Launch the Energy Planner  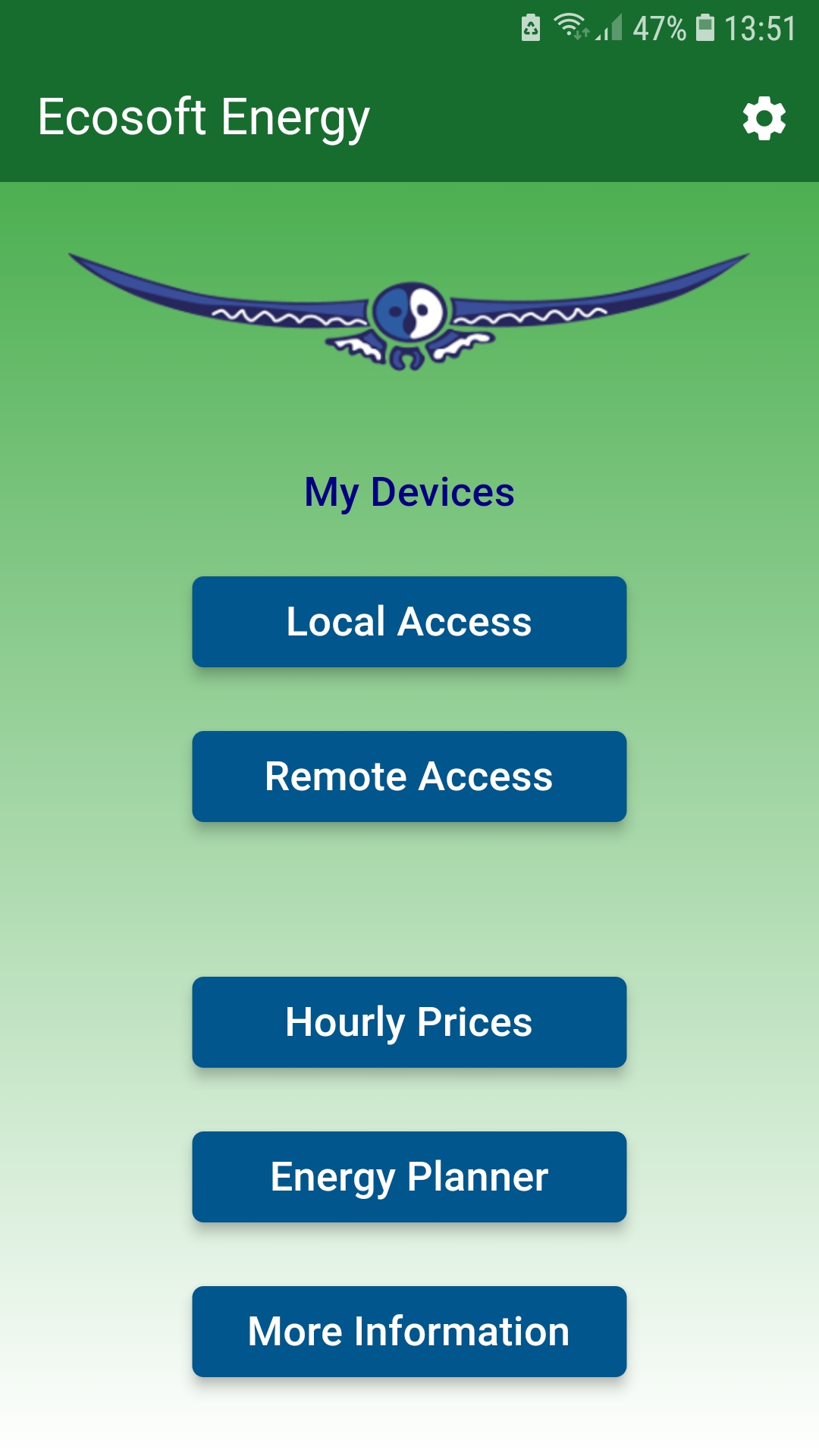tap(409, 1176)
